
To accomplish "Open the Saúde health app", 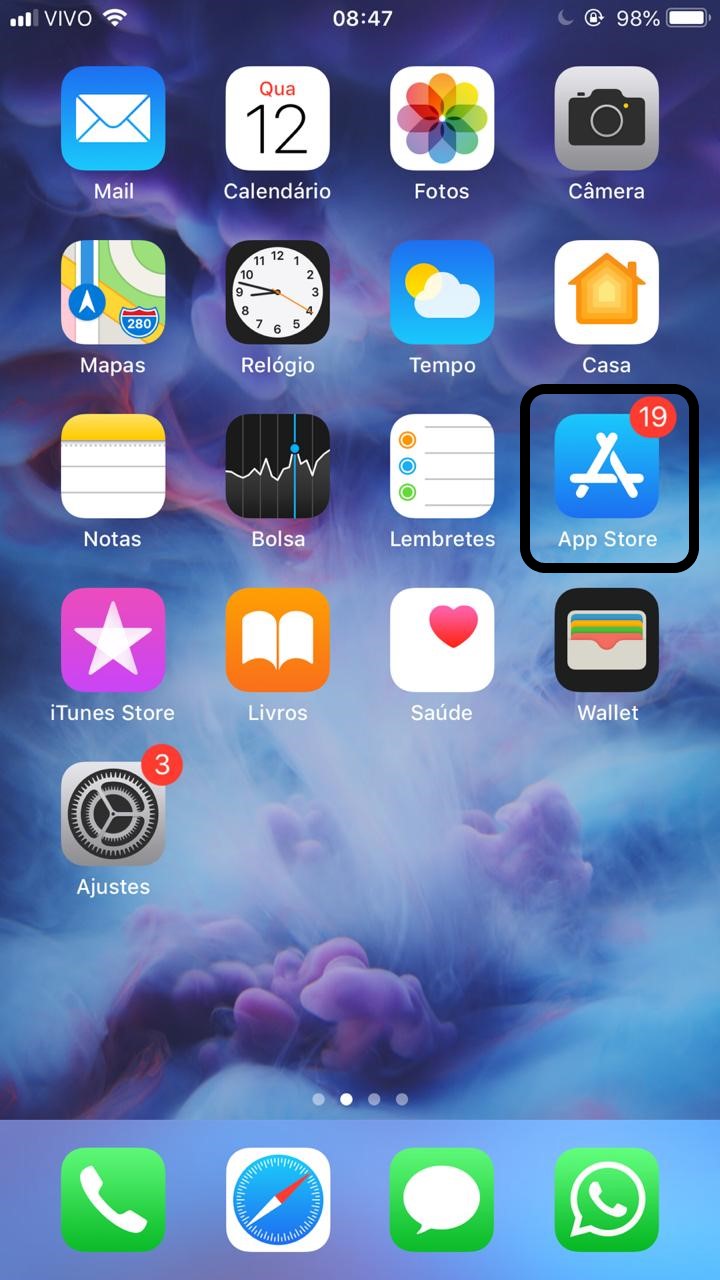I will pyautogui.click(x=442, y=640).
